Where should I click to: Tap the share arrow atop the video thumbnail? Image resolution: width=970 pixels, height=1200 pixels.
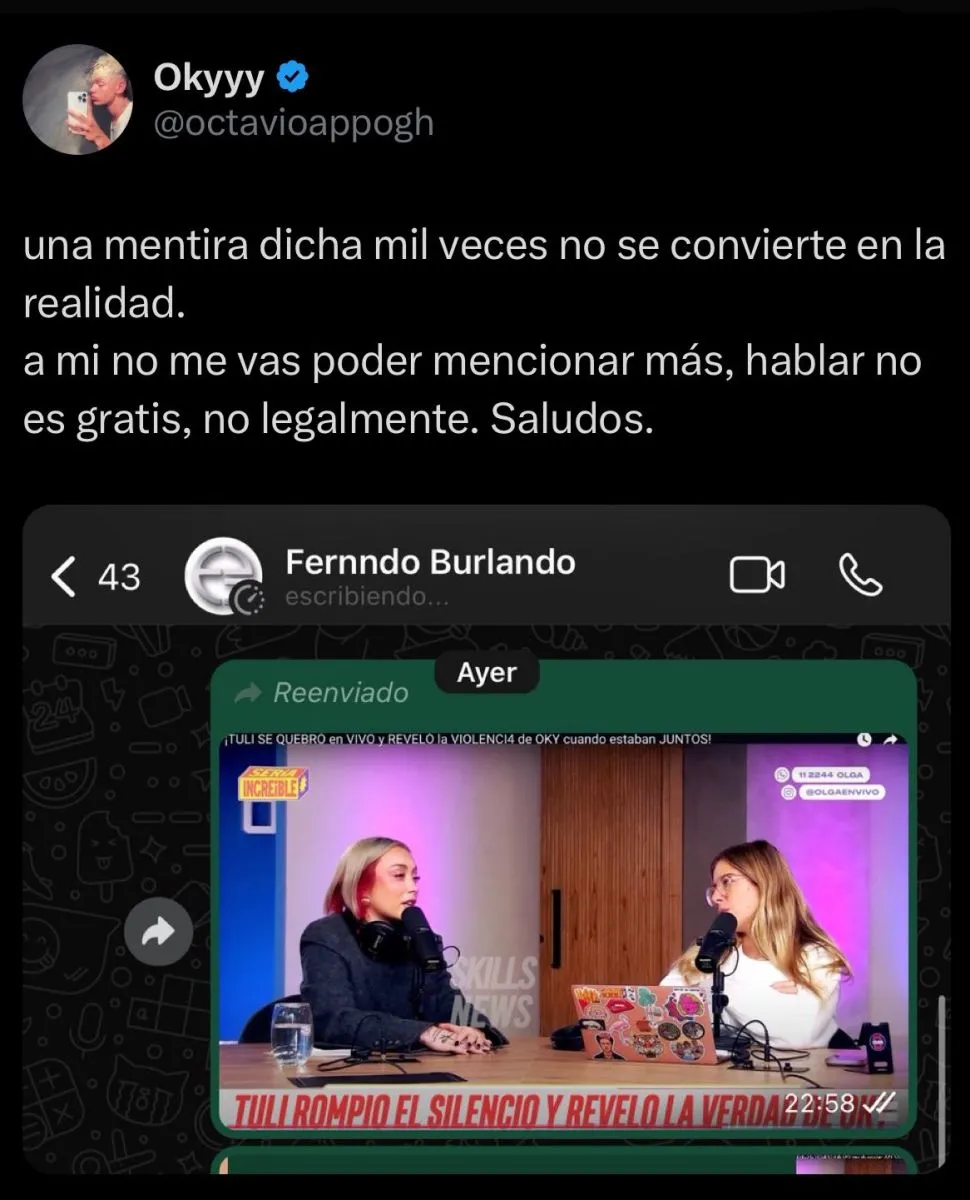point(891,739)
